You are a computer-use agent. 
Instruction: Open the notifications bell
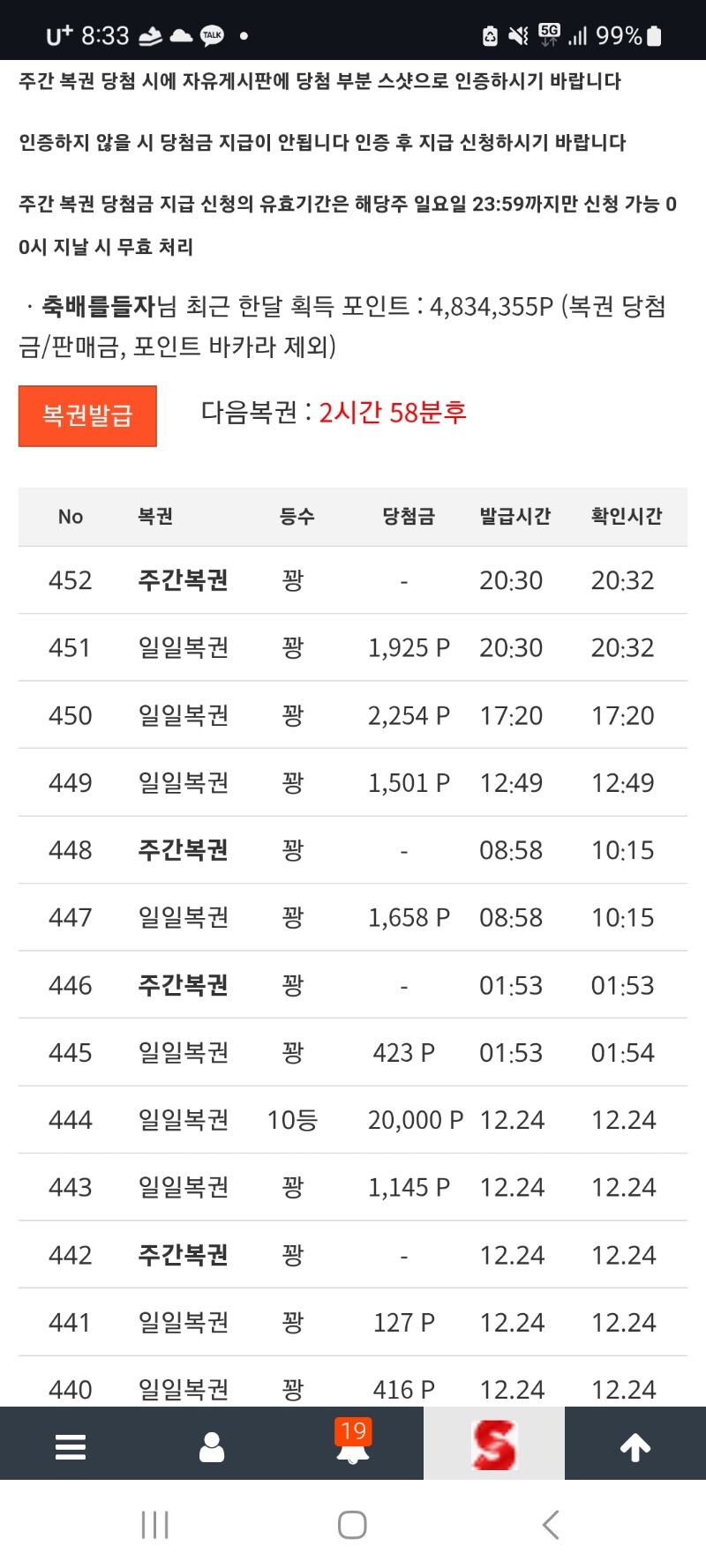(353, 1445)
